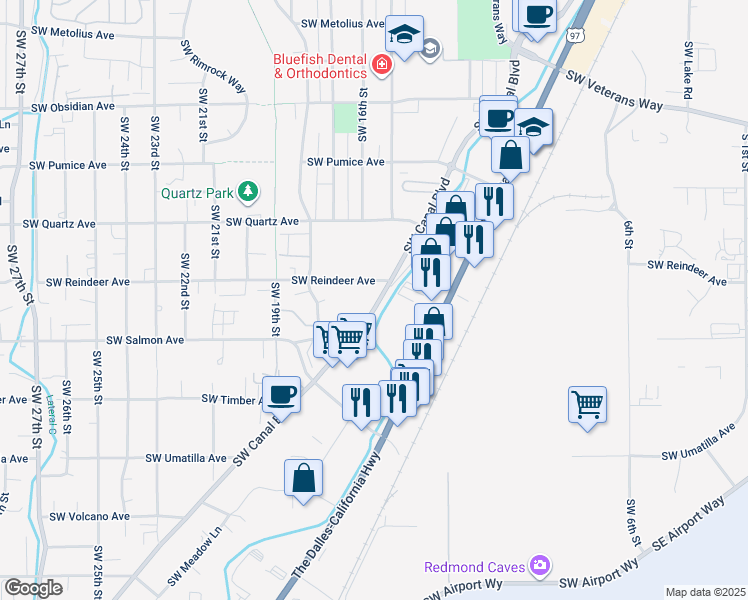Select the Quartz Park tree pin
The width and height of the screenshot is (748, 600).
[247, 192]
